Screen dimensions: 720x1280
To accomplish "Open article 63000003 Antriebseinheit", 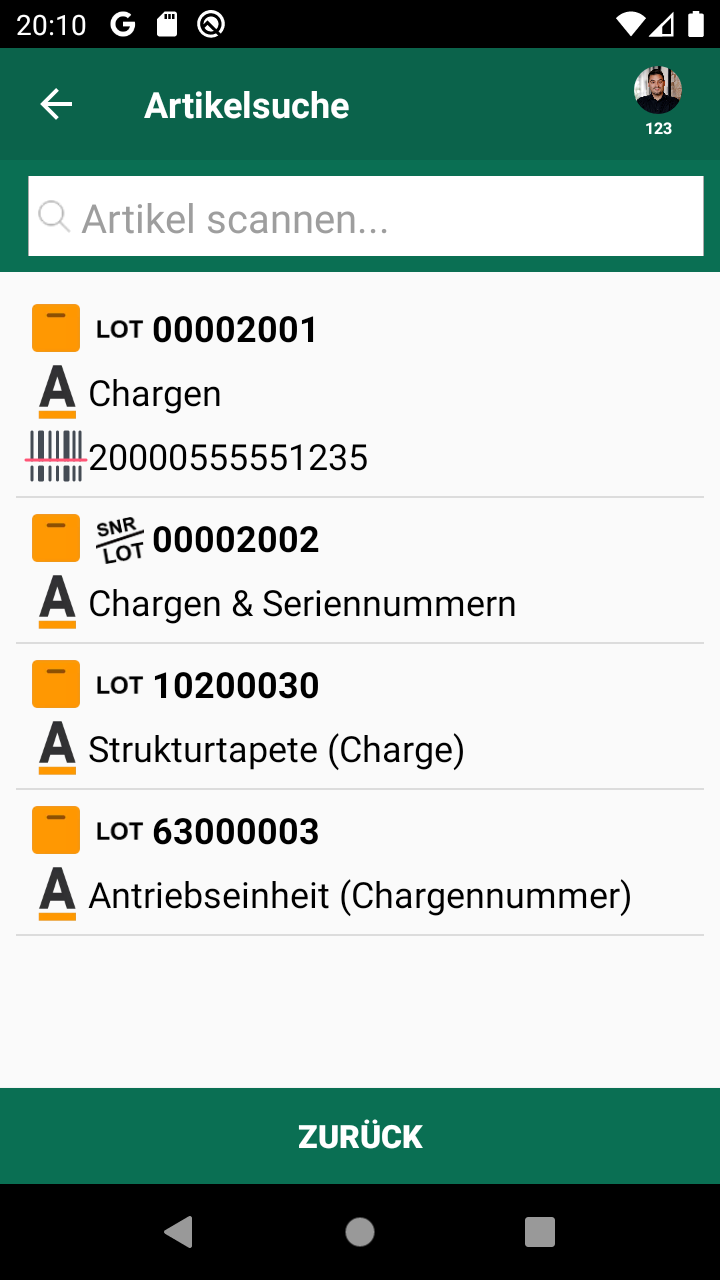I will [360, 863].
